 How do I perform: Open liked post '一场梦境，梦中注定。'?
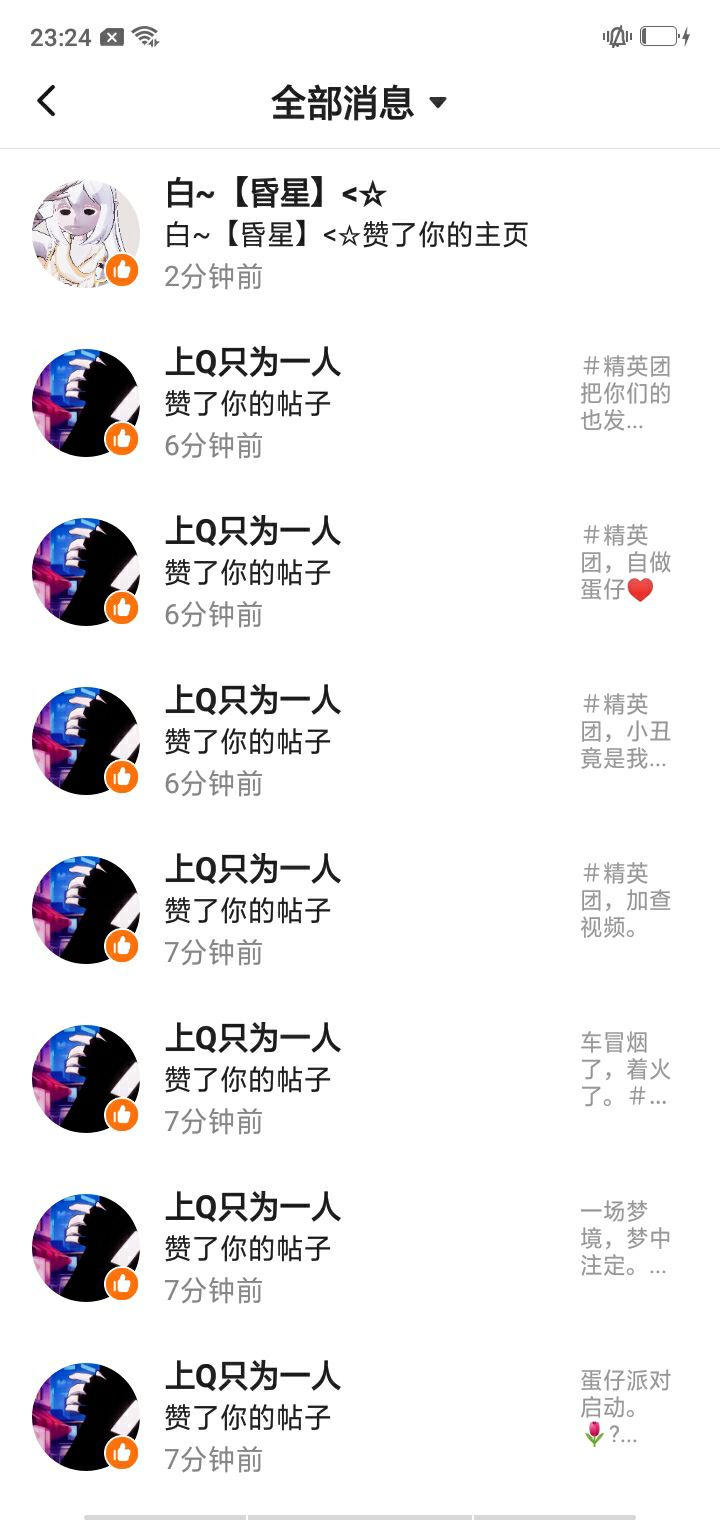click(625, 1238)
